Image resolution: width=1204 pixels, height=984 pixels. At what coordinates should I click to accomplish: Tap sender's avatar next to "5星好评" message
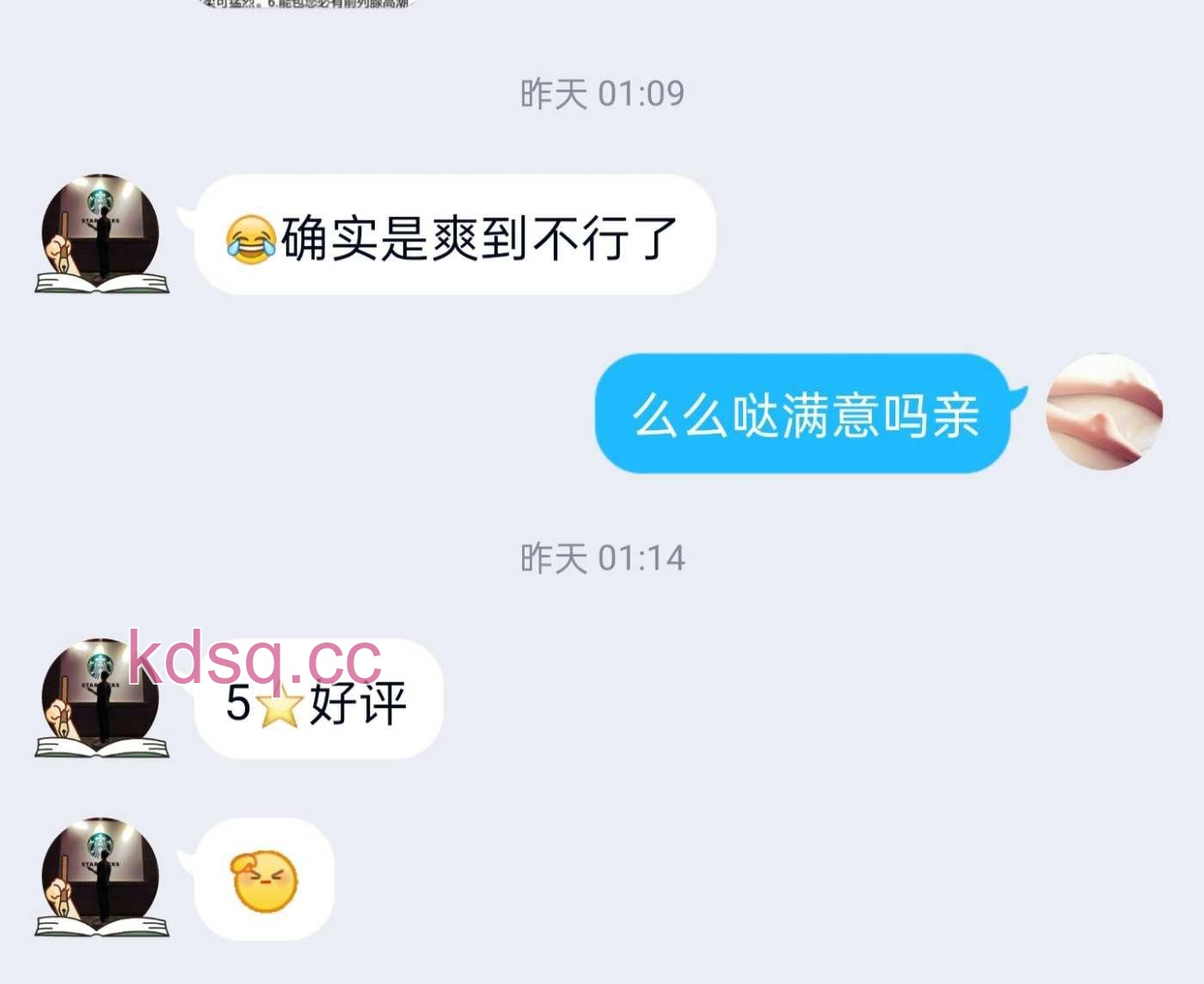pyautogui.click(x=101, y=698)
